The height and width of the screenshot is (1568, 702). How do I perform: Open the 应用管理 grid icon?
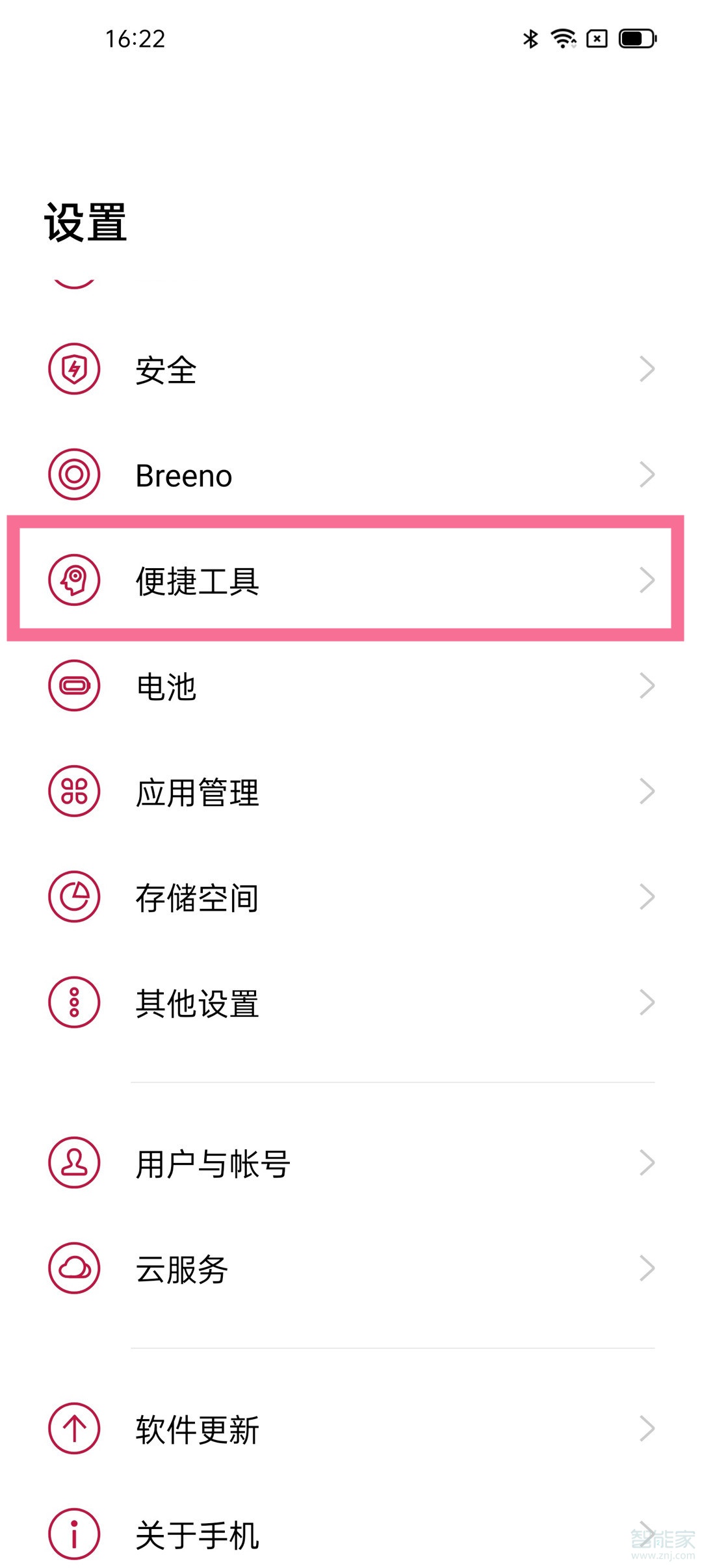point(74,792)
